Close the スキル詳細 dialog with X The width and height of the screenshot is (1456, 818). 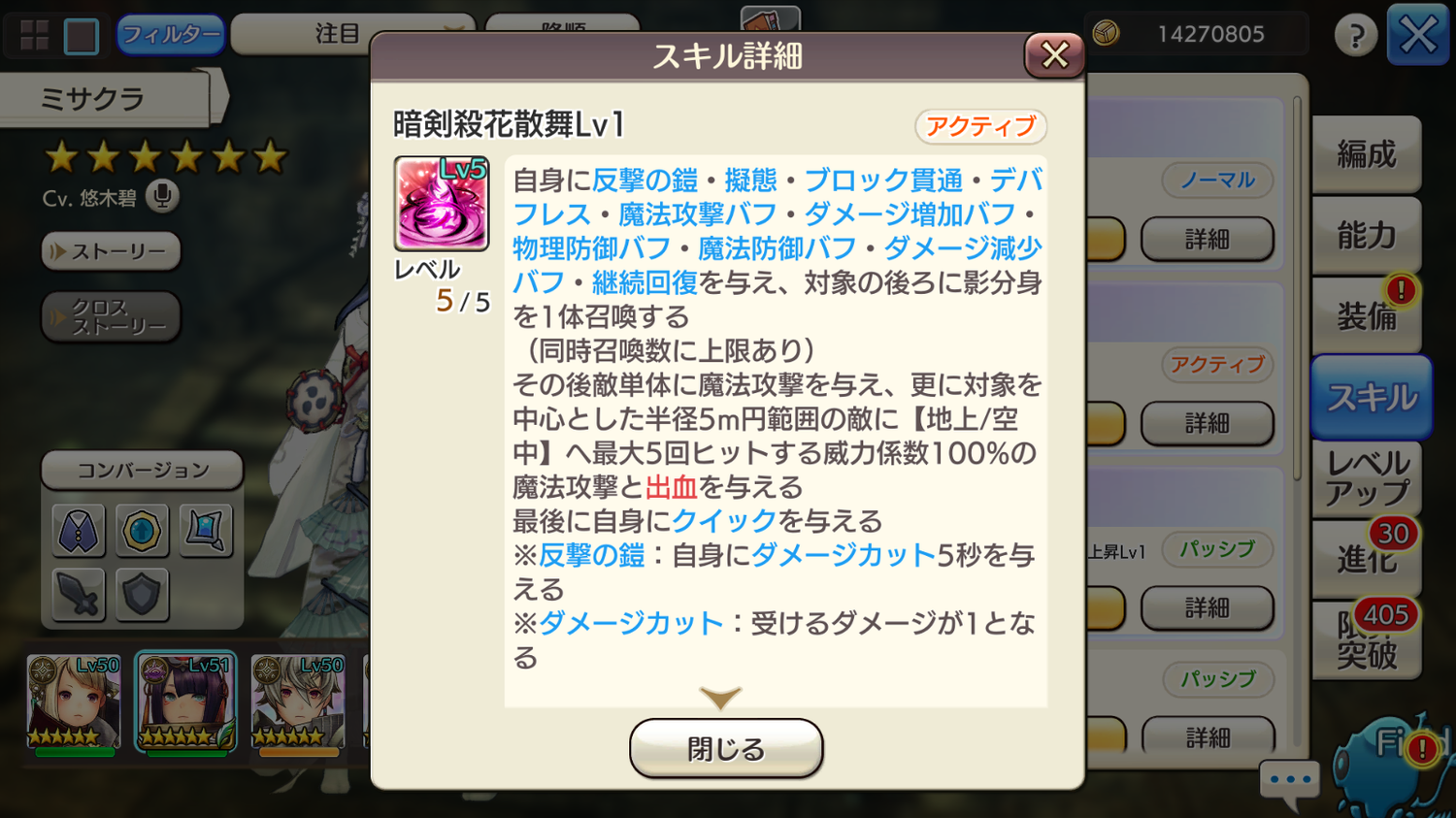click(x=1054, y=55)
